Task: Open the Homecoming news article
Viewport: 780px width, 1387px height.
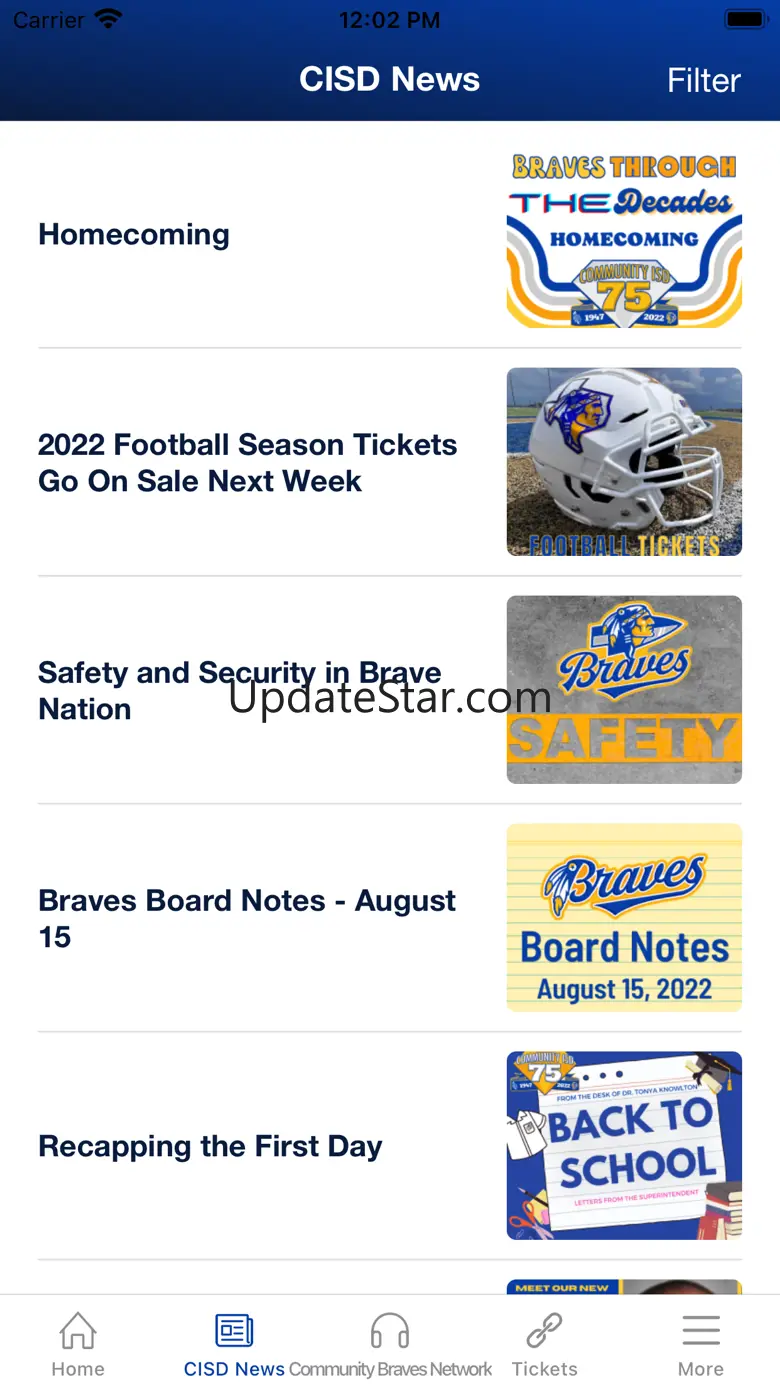Action: [134, 234]
